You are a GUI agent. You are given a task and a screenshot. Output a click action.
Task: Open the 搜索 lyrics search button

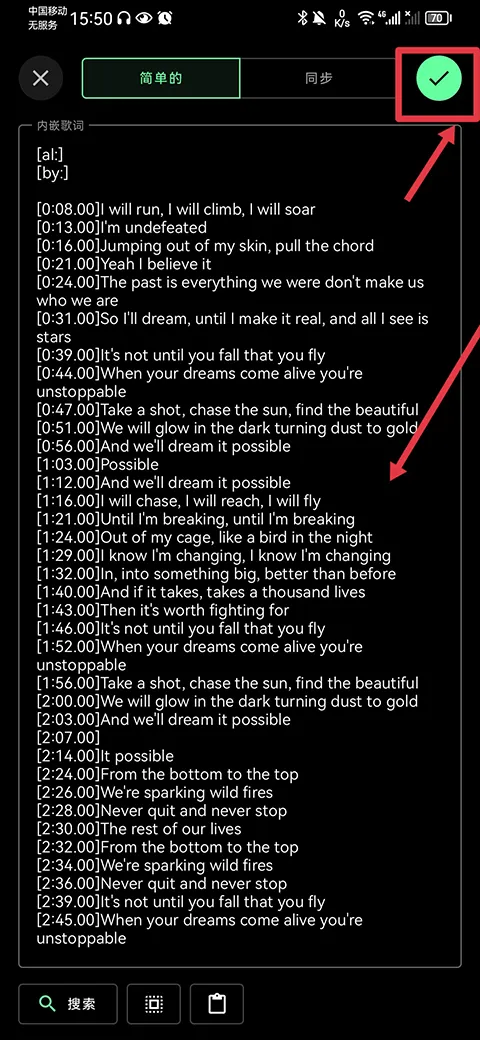(x=68, y=1004)
